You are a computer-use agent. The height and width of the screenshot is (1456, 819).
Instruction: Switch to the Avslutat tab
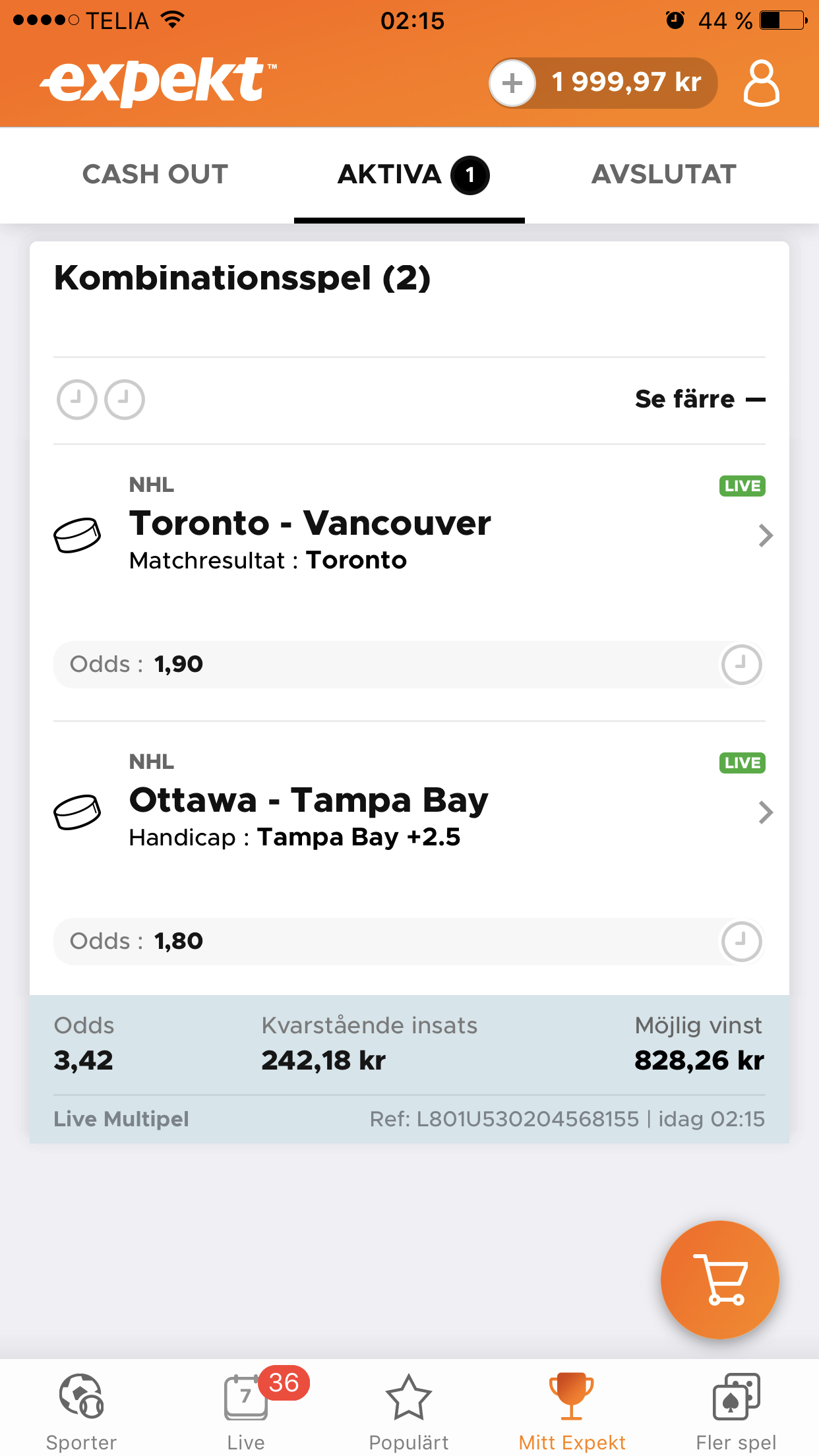[663, 175]
